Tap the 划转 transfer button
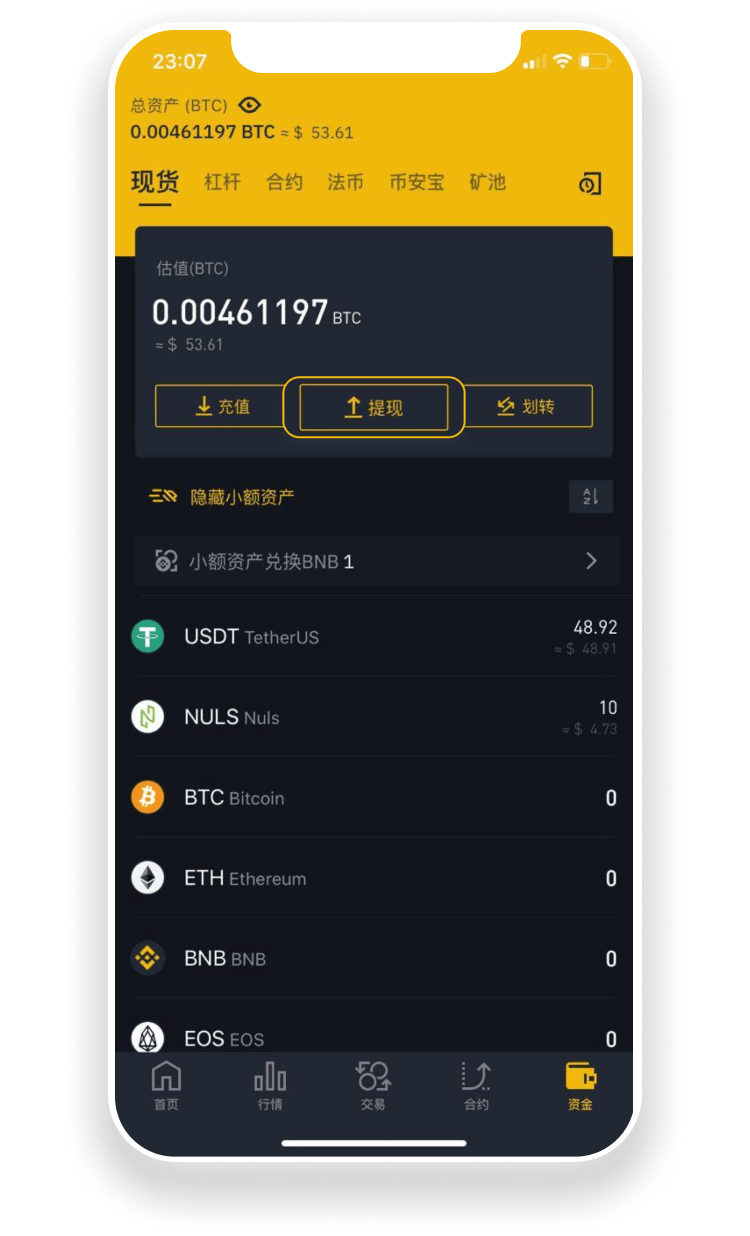The width and height of the screenshot is (750, 1236). pyautogui.click(x=526, y=406)
